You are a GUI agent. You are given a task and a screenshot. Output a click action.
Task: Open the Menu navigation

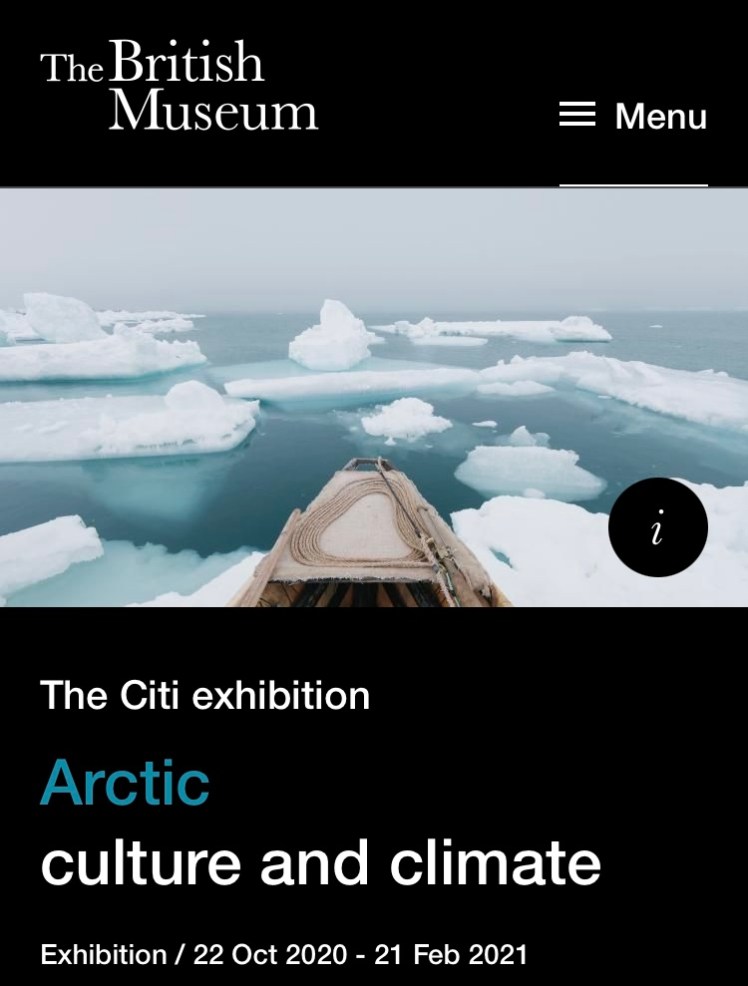(x=633, y=116)
